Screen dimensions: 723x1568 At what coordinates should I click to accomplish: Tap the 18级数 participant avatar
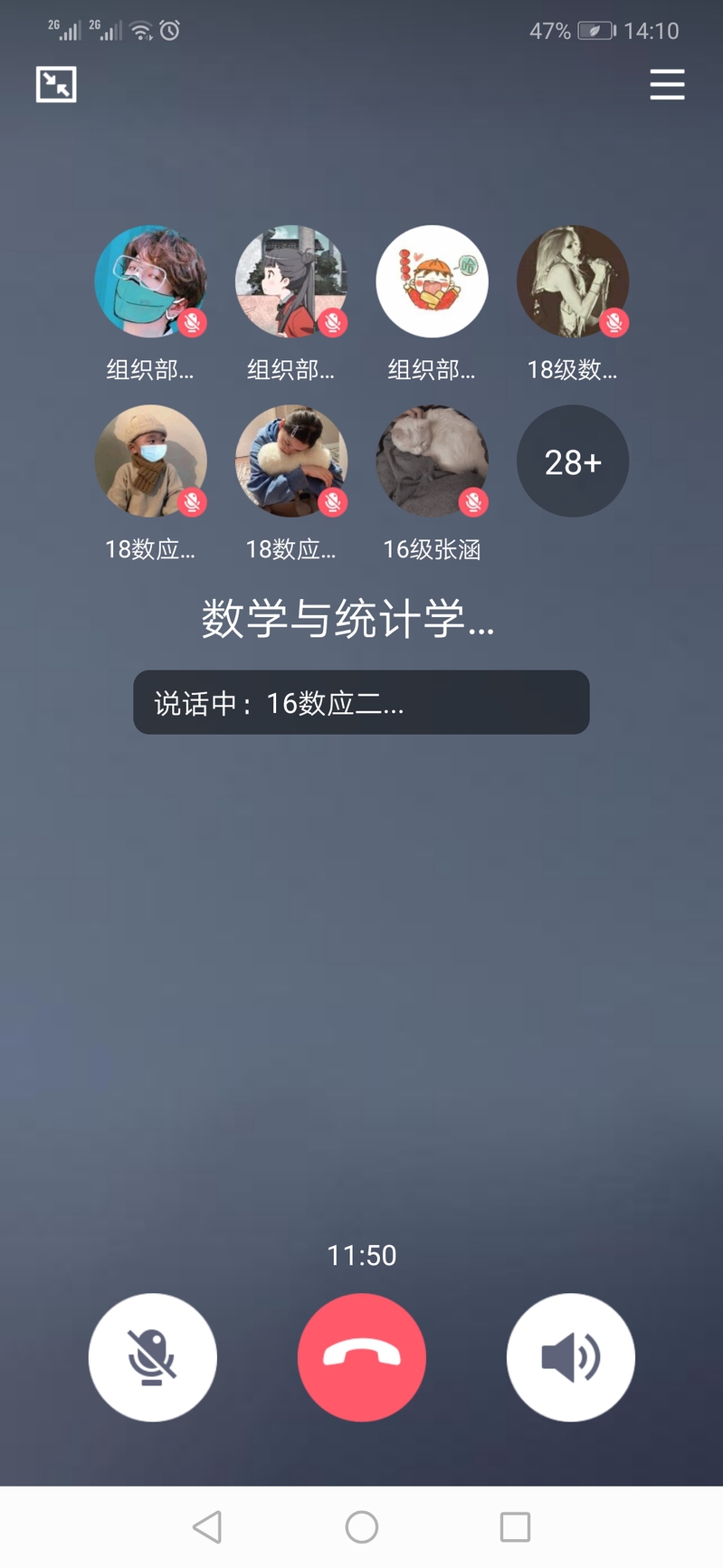[572, 281]
